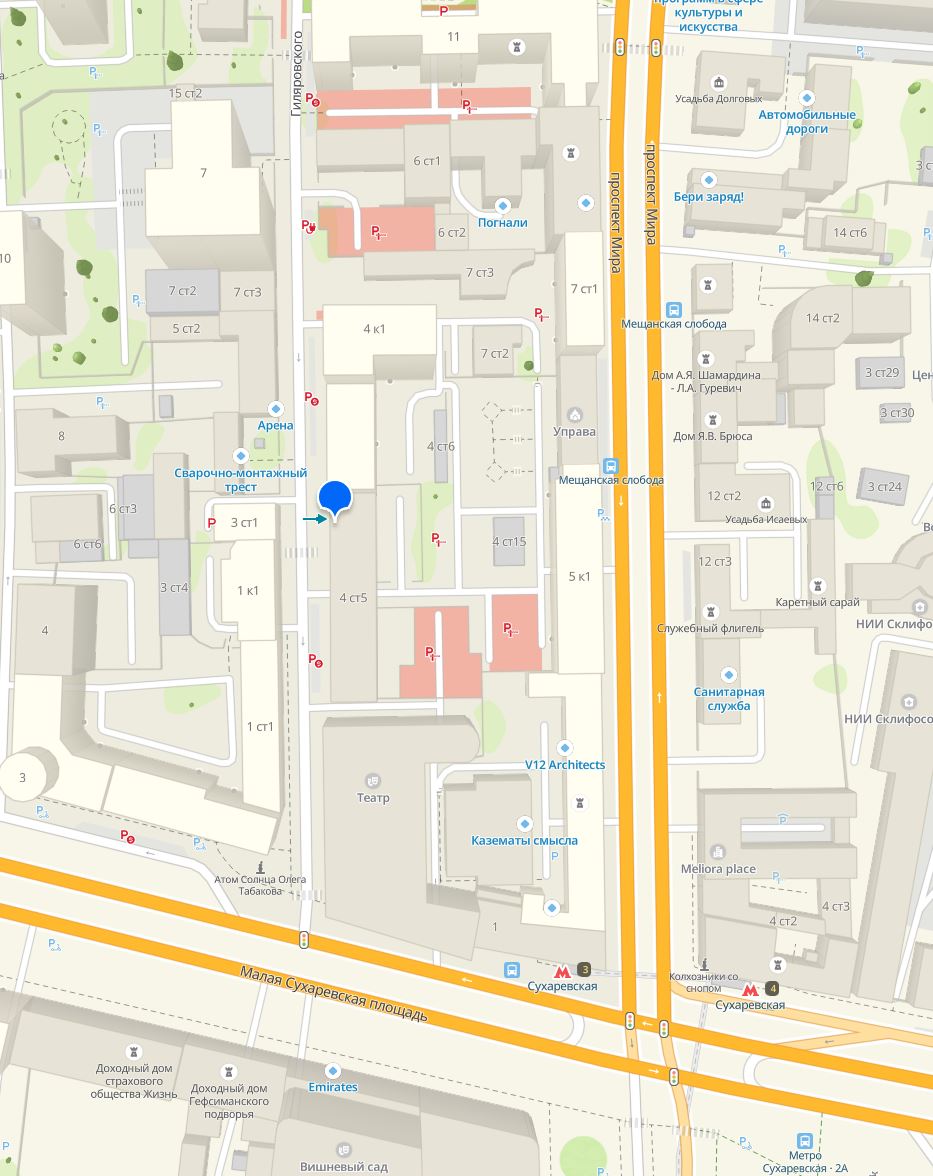Viewport: 933px width, 1176px height.
Task: Open the Бери заряд! marker
Action: (x=709, y=179)
